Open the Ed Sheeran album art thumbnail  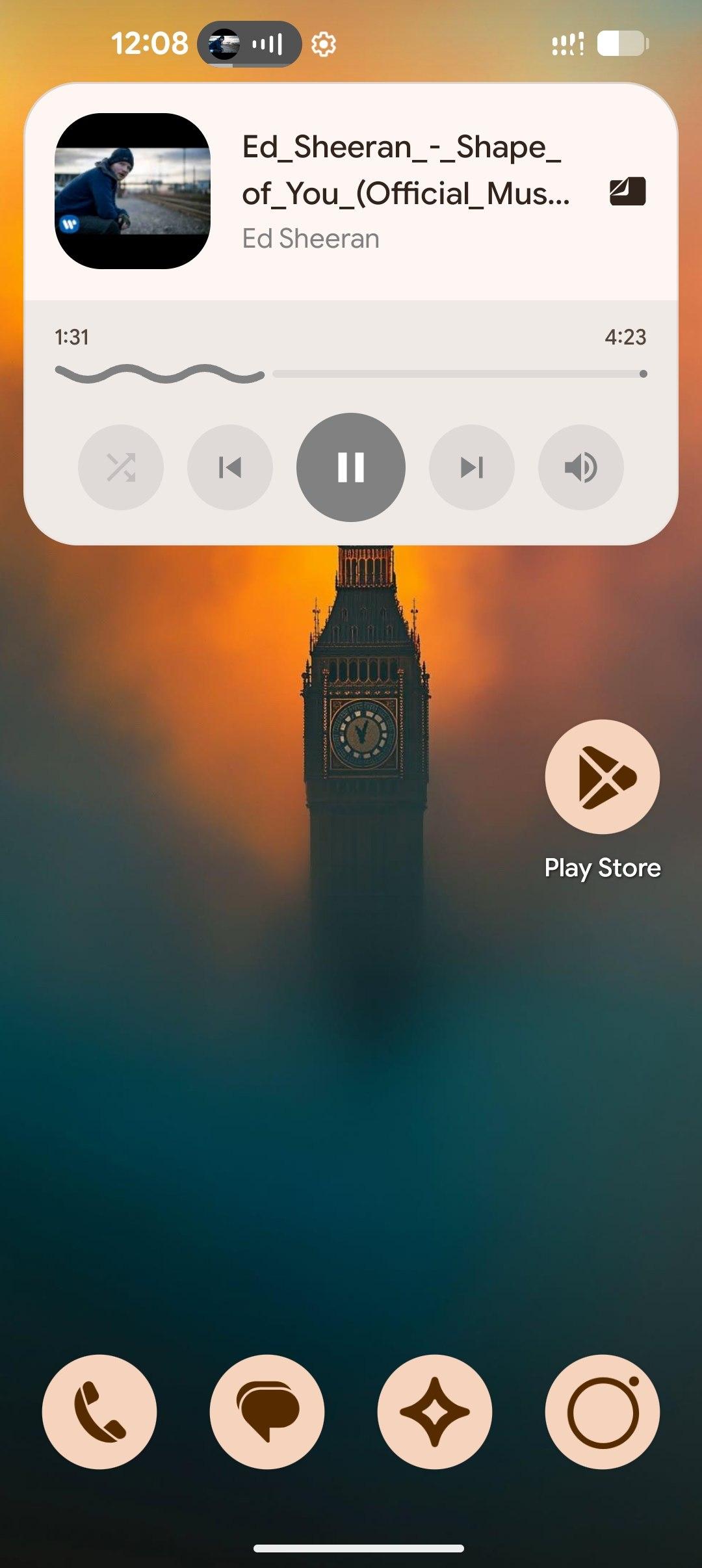coord(133,191)
